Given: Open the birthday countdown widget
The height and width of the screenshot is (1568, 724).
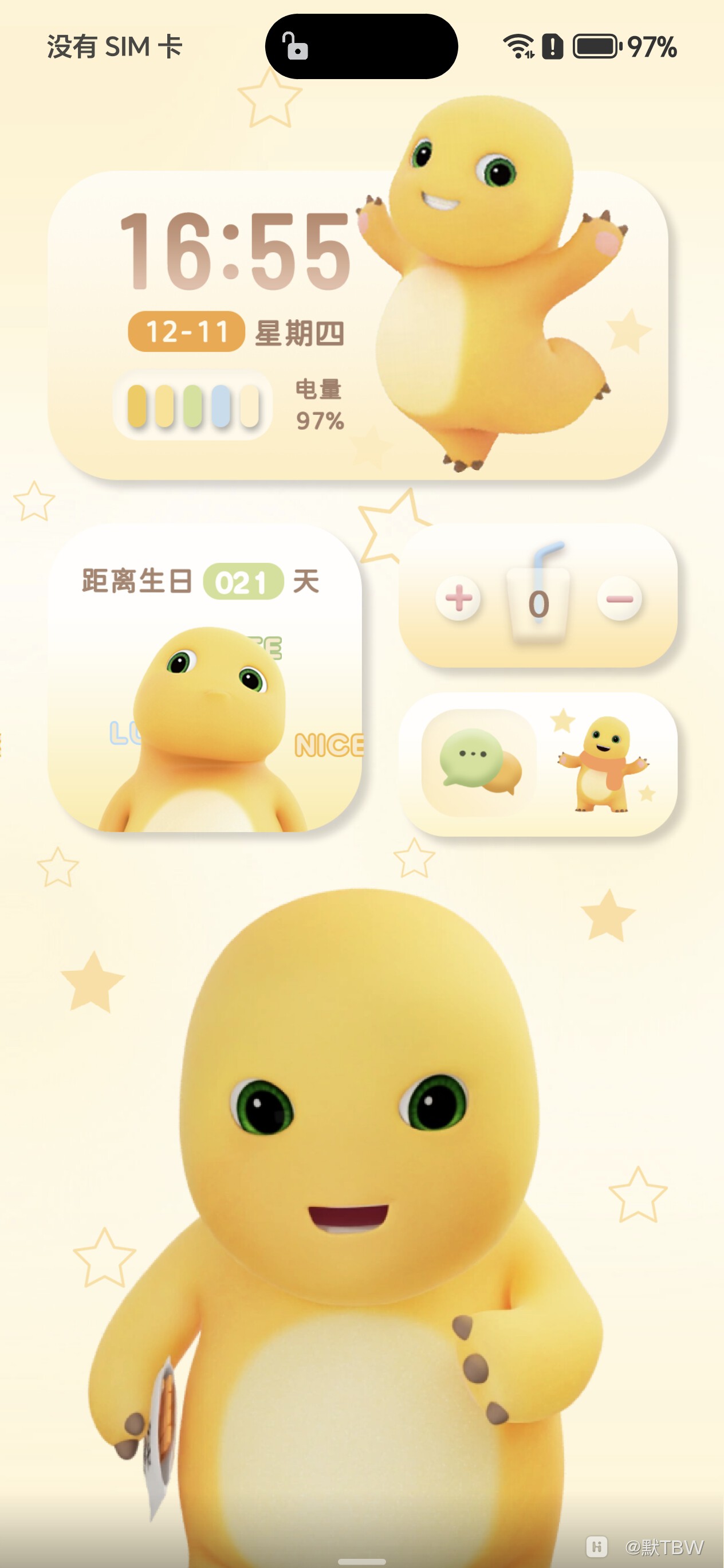Looking at the screenshot, I should click(205, 677).
